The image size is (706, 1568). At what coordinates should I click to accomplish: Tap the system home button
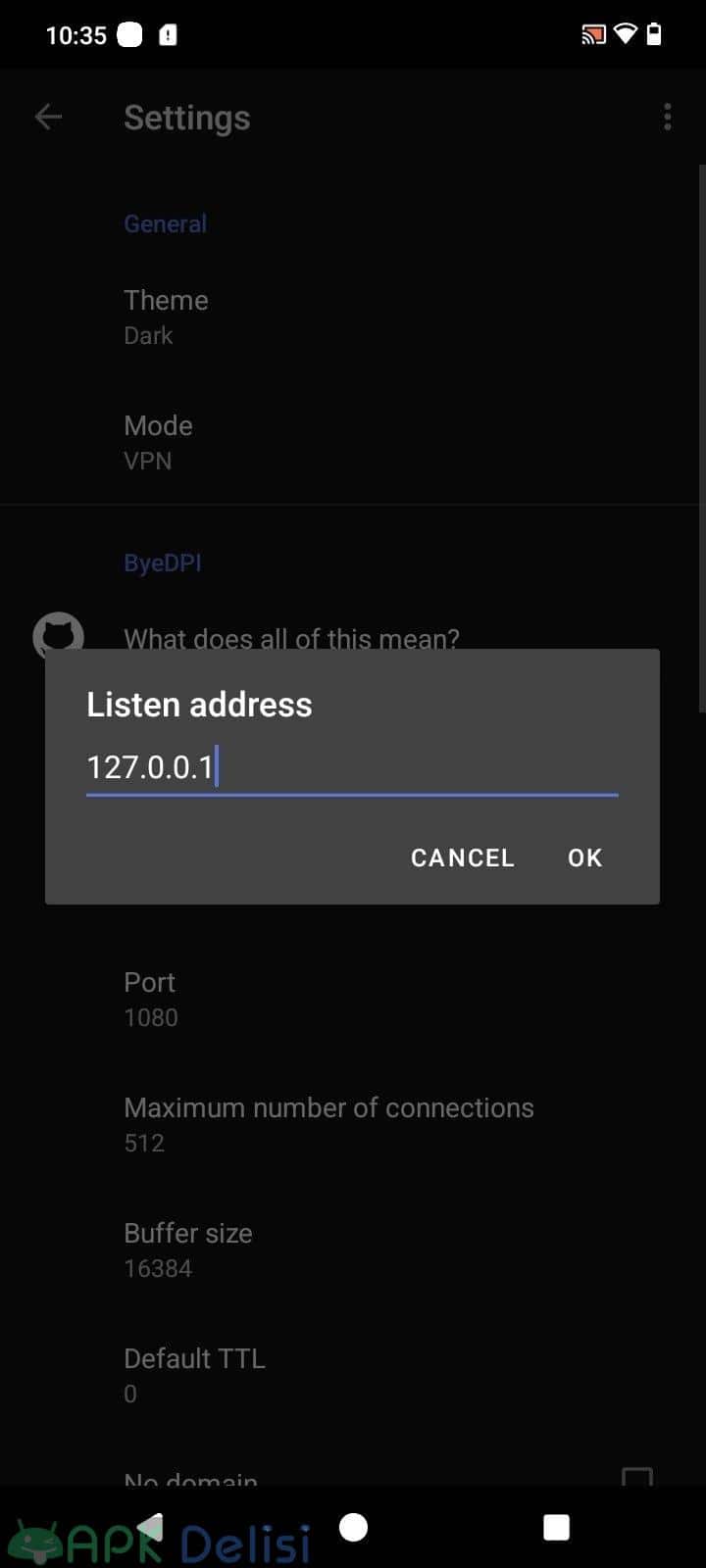coord(353,1527)
